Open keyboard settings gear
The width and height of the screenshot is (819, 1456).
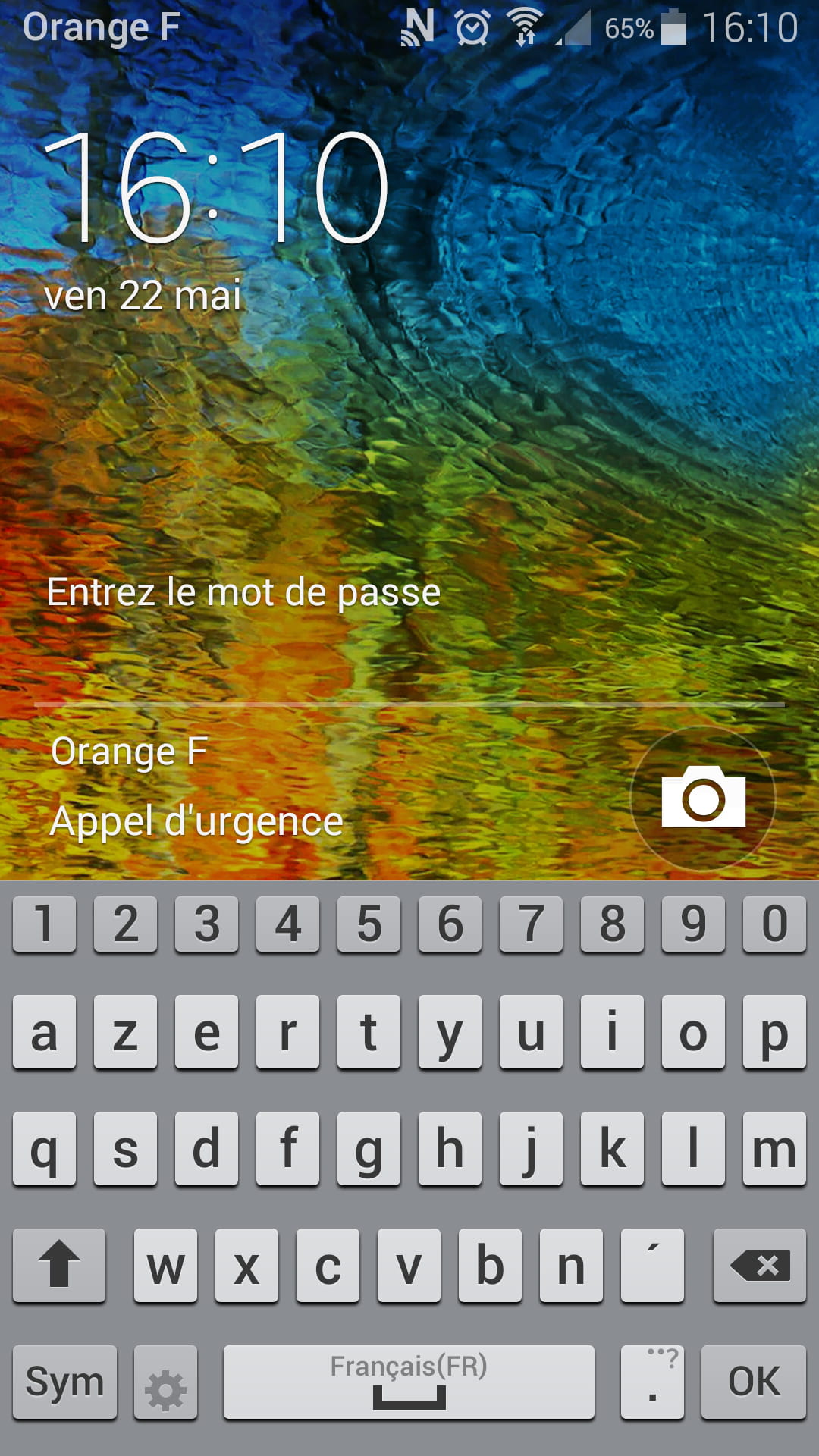(165, 1382)
